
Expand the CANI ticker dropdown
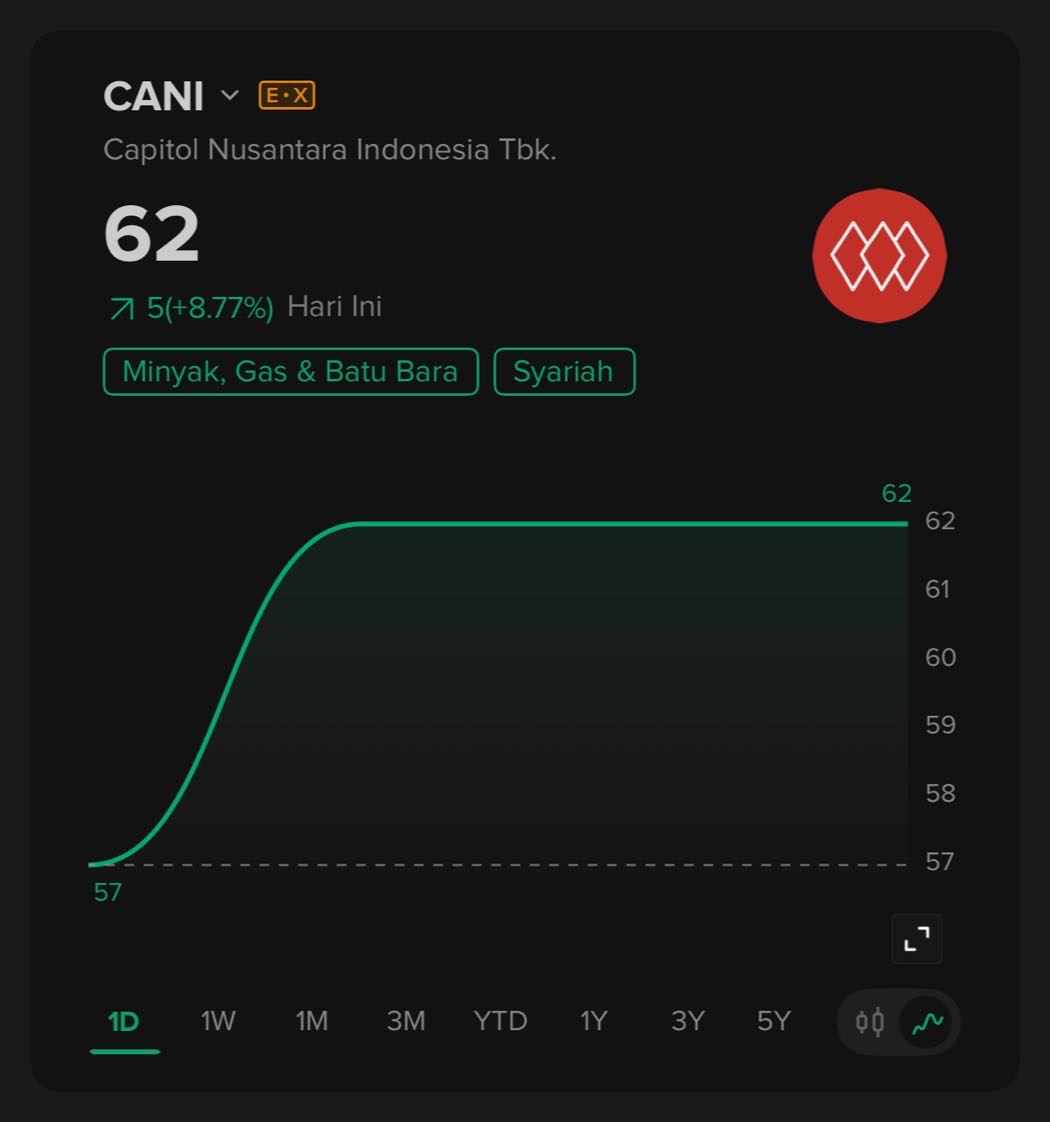pos(230,96)
